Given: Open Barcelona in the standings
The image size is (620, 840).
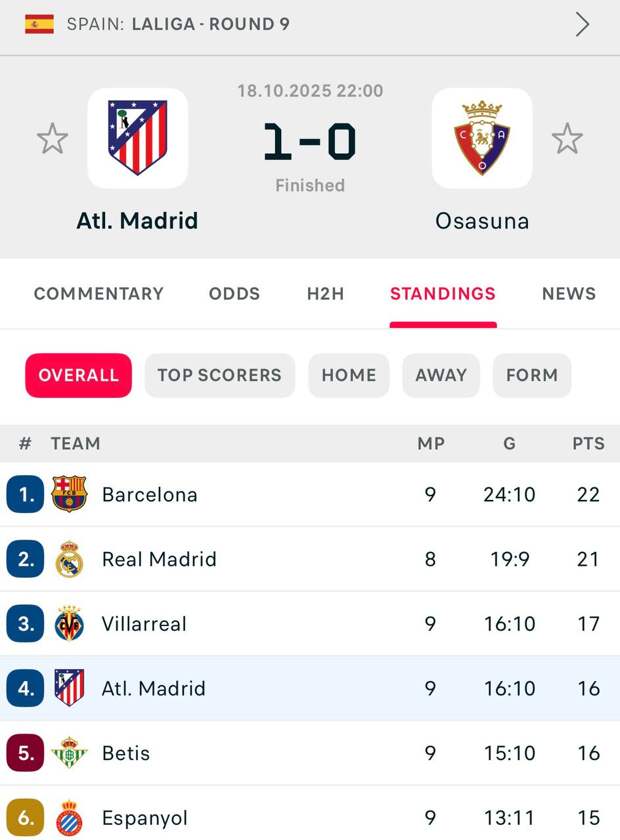Looking at the screenshot, I should tap(150, 494).
